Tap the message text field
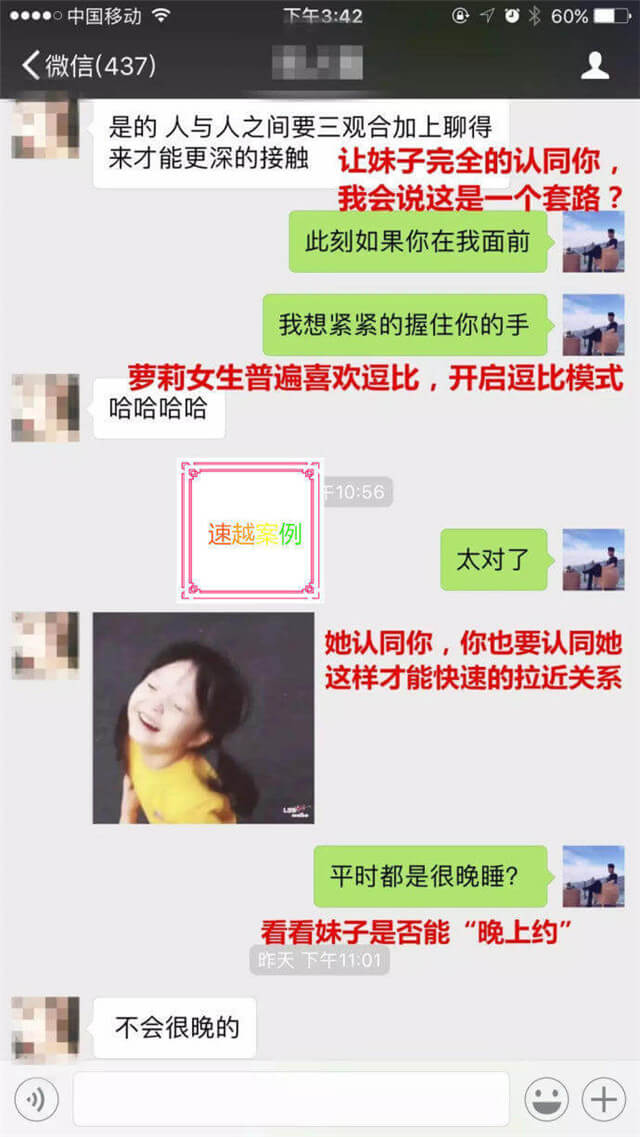Viewport: 640px width, 1137px height. [x=290, y=1100]
